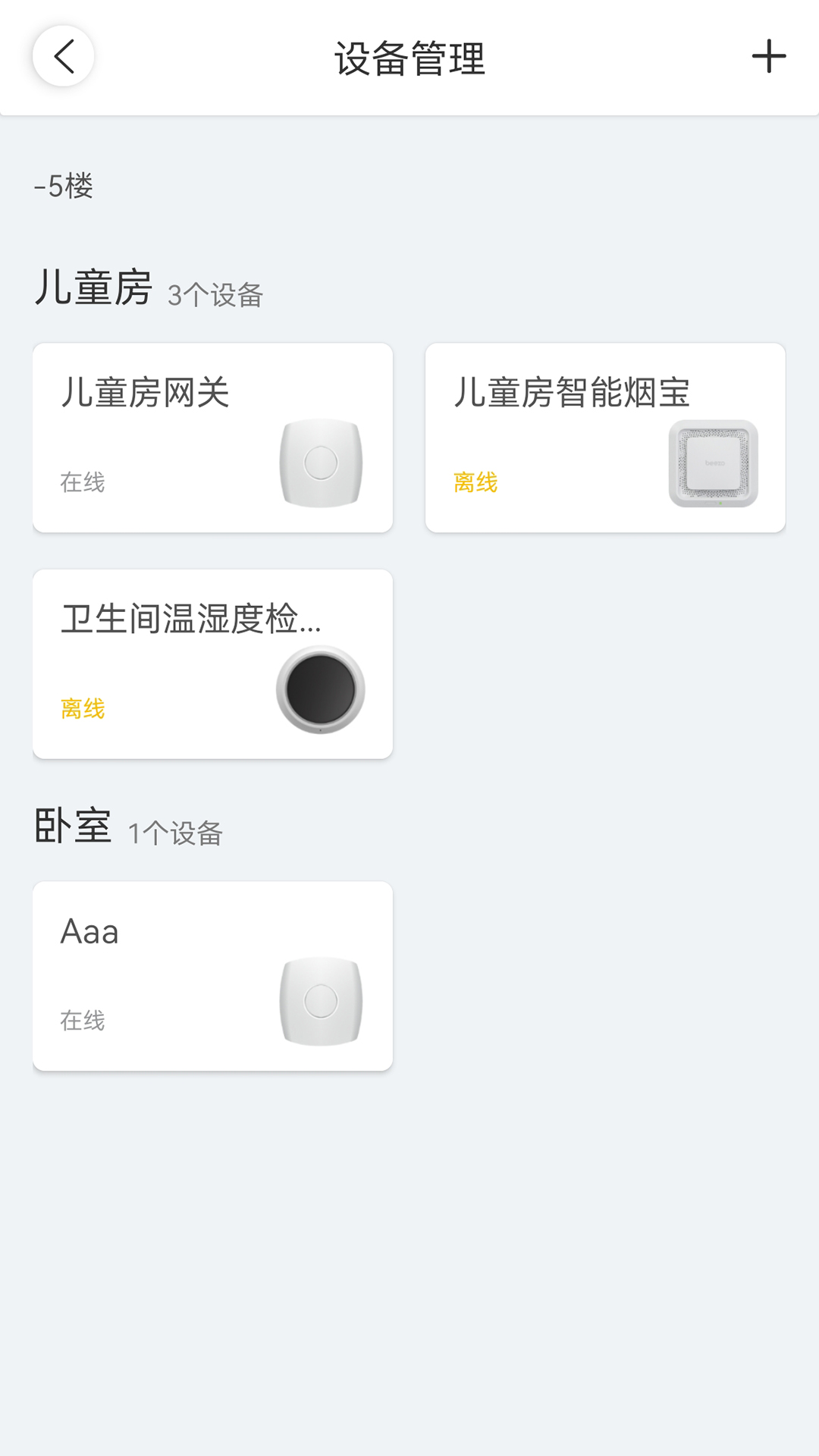View the Aaa device in 卧室

point(212,975)
